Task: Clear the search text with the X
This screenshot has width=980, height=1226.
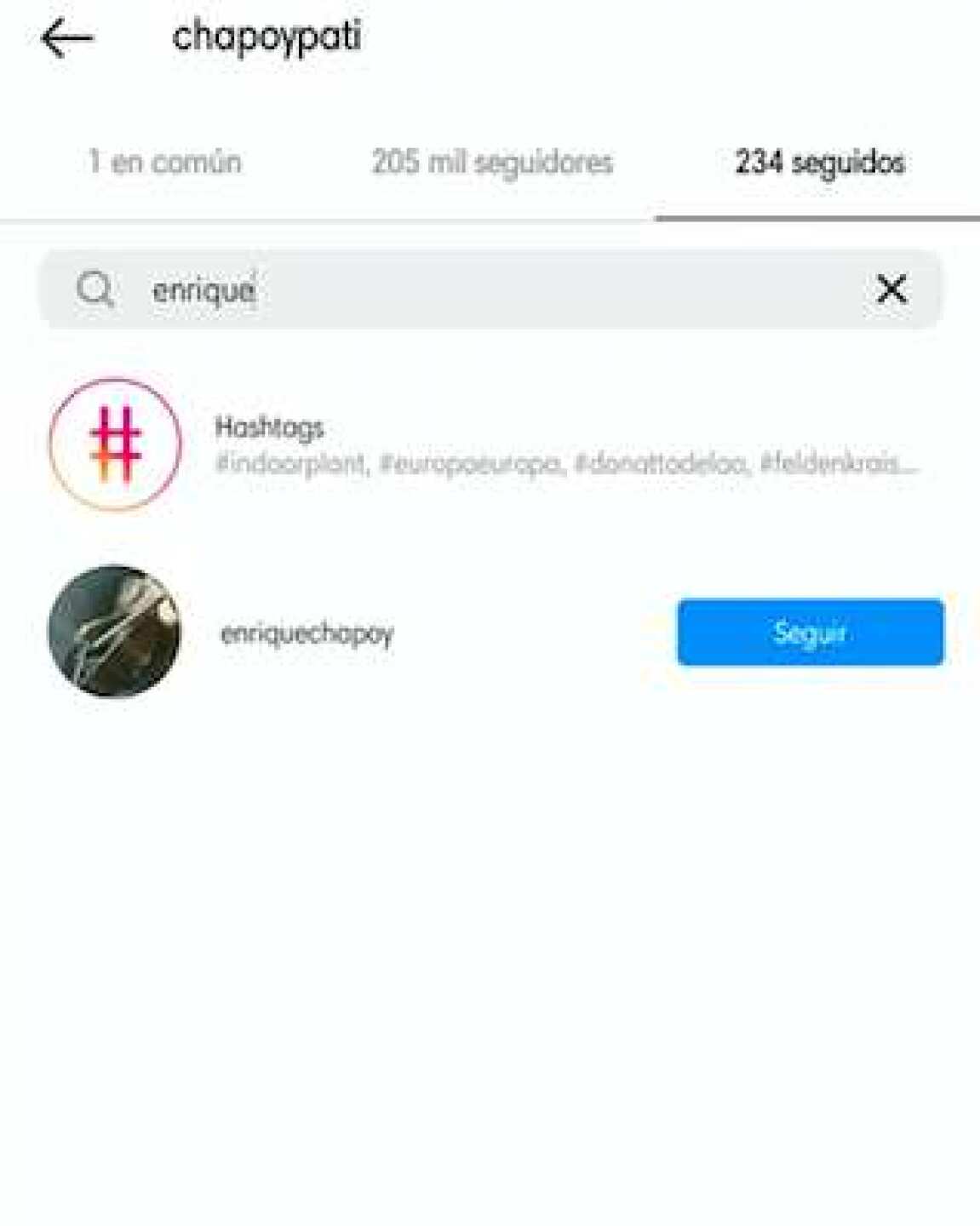Action: [891, 290]
